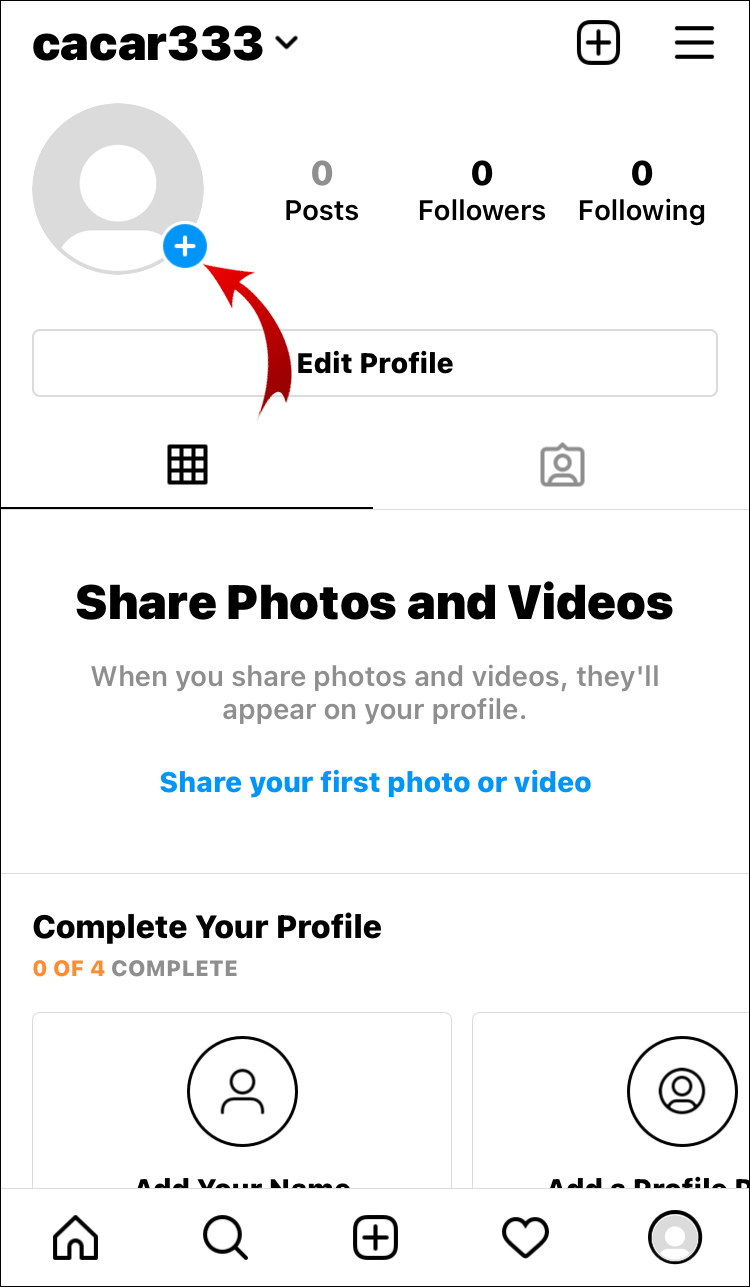This screenshot has height=1287, width=750.
Task: Open the account switcher next to cacar333
Action: [x=287, y=44]
